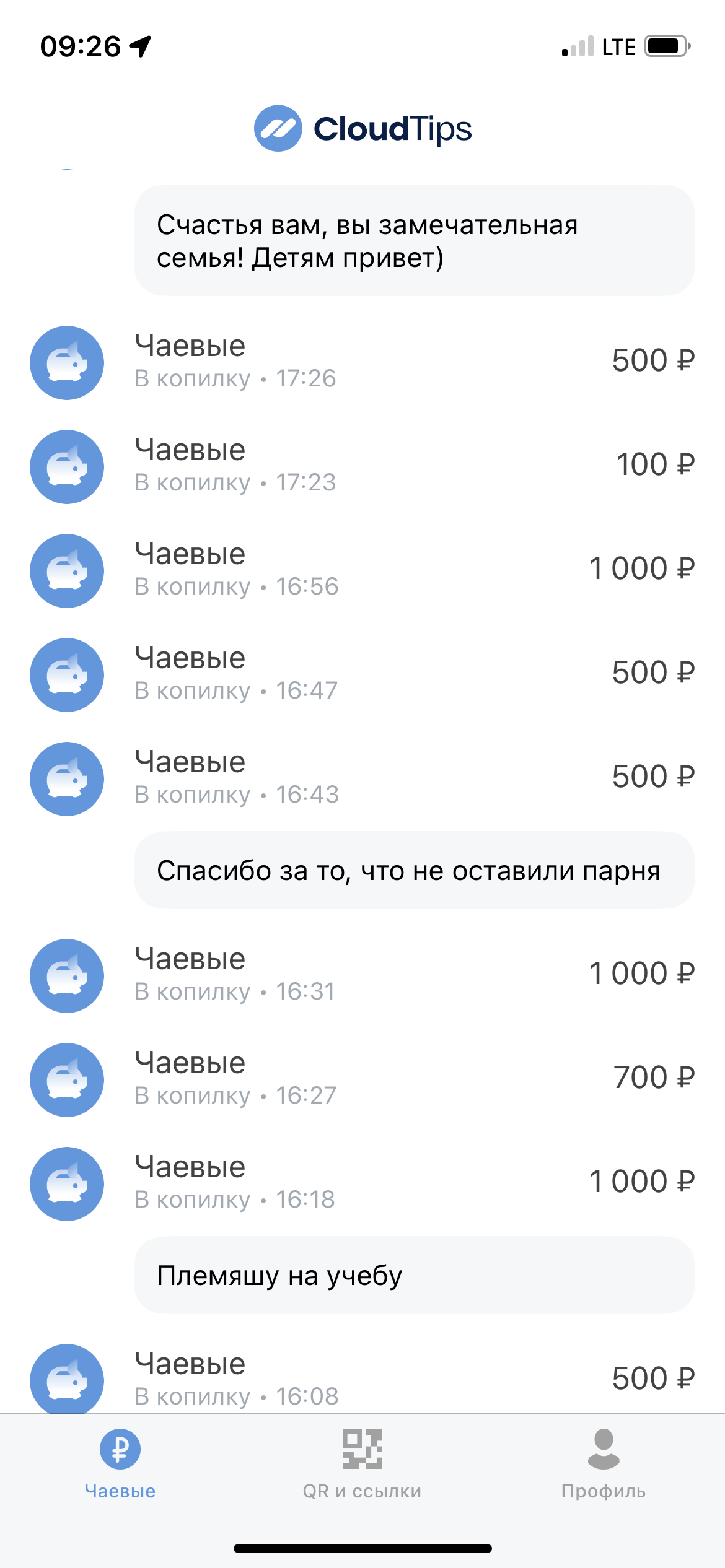Open the tip entry from 16:08

[x=362, y=1379]
